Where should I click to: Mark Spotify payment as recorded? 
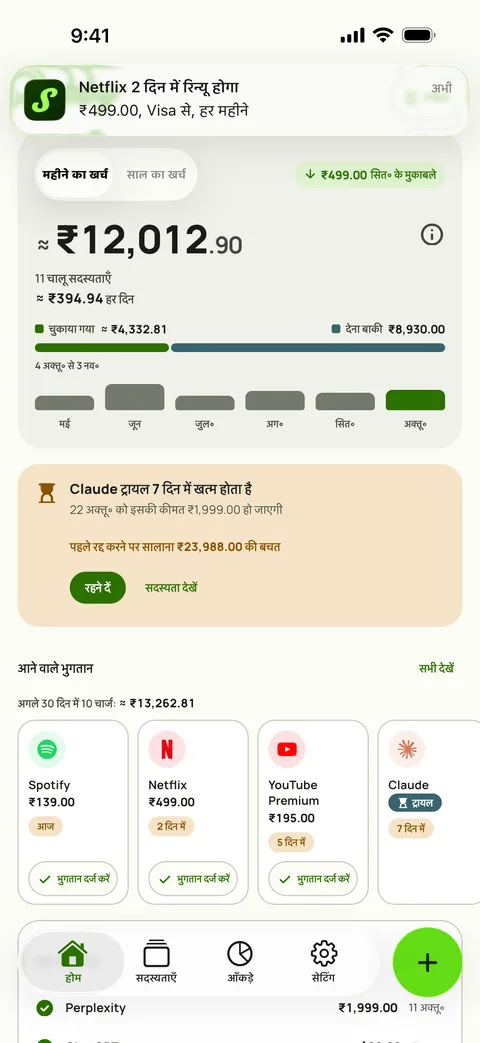(73, 879)
